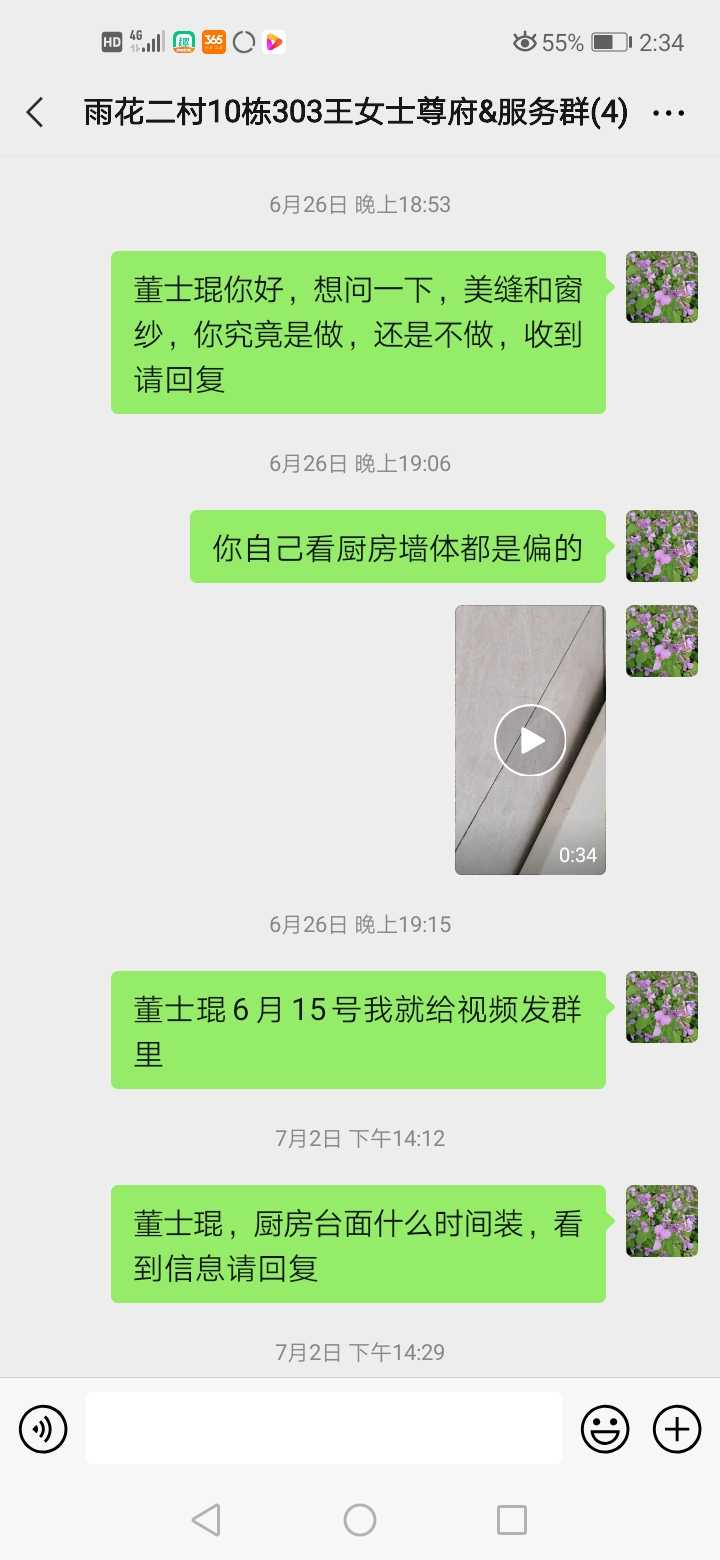Tap the avatar next to 厨房台面什么时间装 message
Screen dimensions: 720x1560
[x=661, y=1221]
